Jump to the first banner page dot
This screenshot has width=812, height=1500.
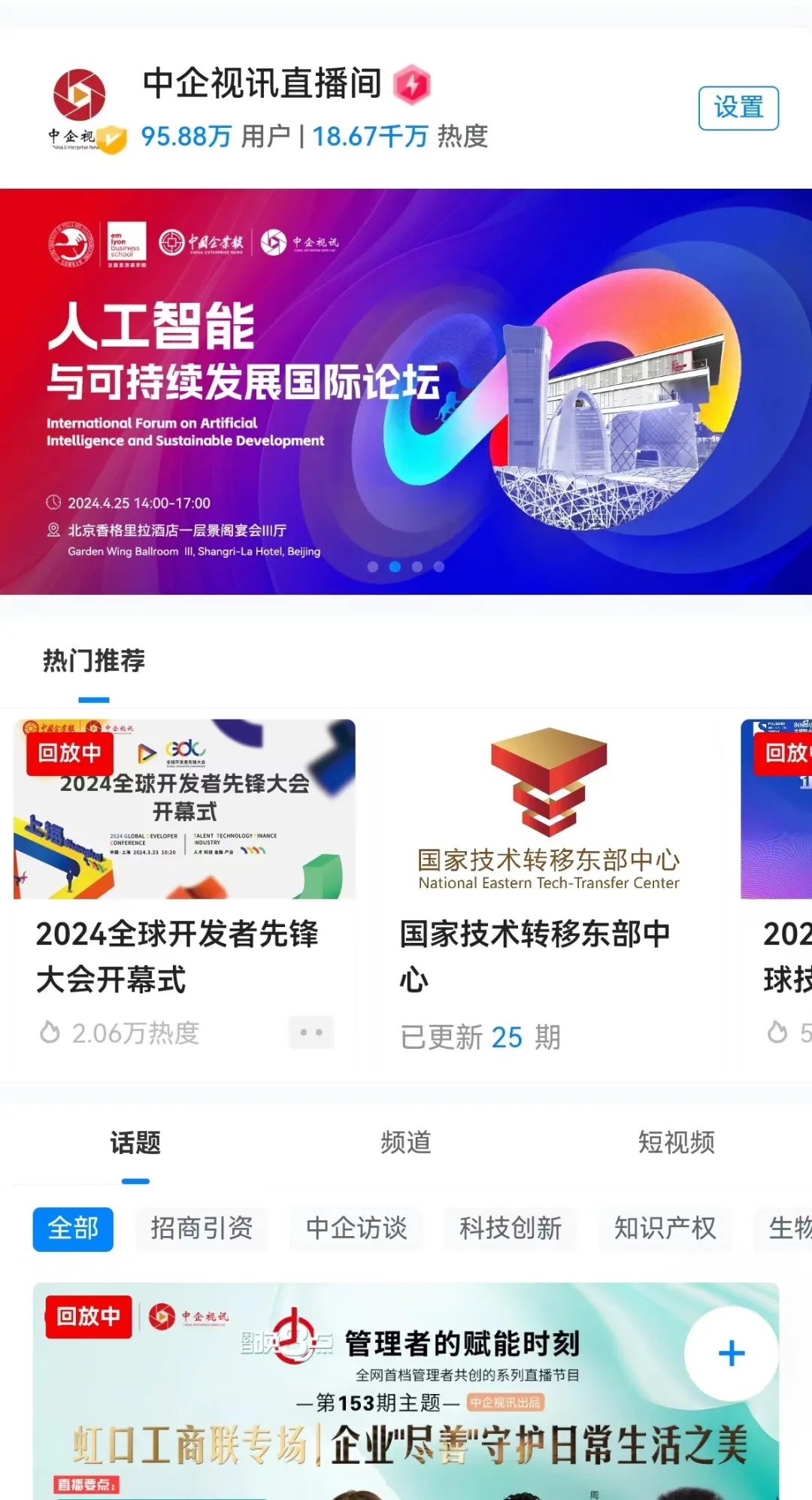tap(373, 567)
